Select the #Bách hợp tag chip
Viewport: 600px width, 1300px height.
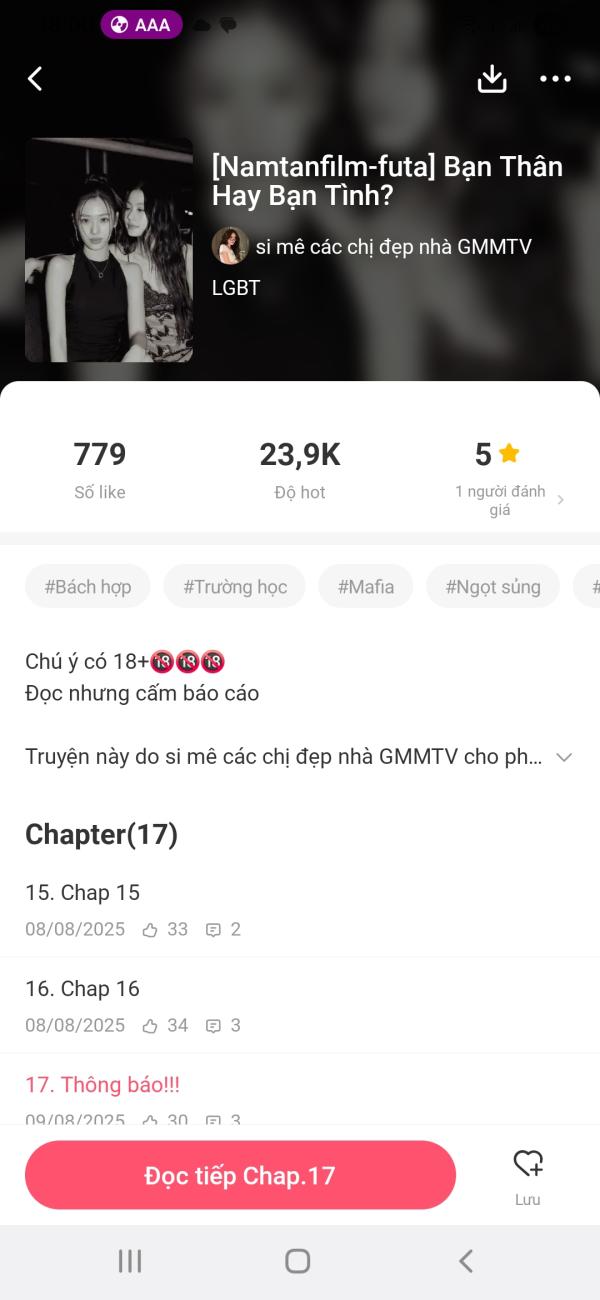(87, 587)
